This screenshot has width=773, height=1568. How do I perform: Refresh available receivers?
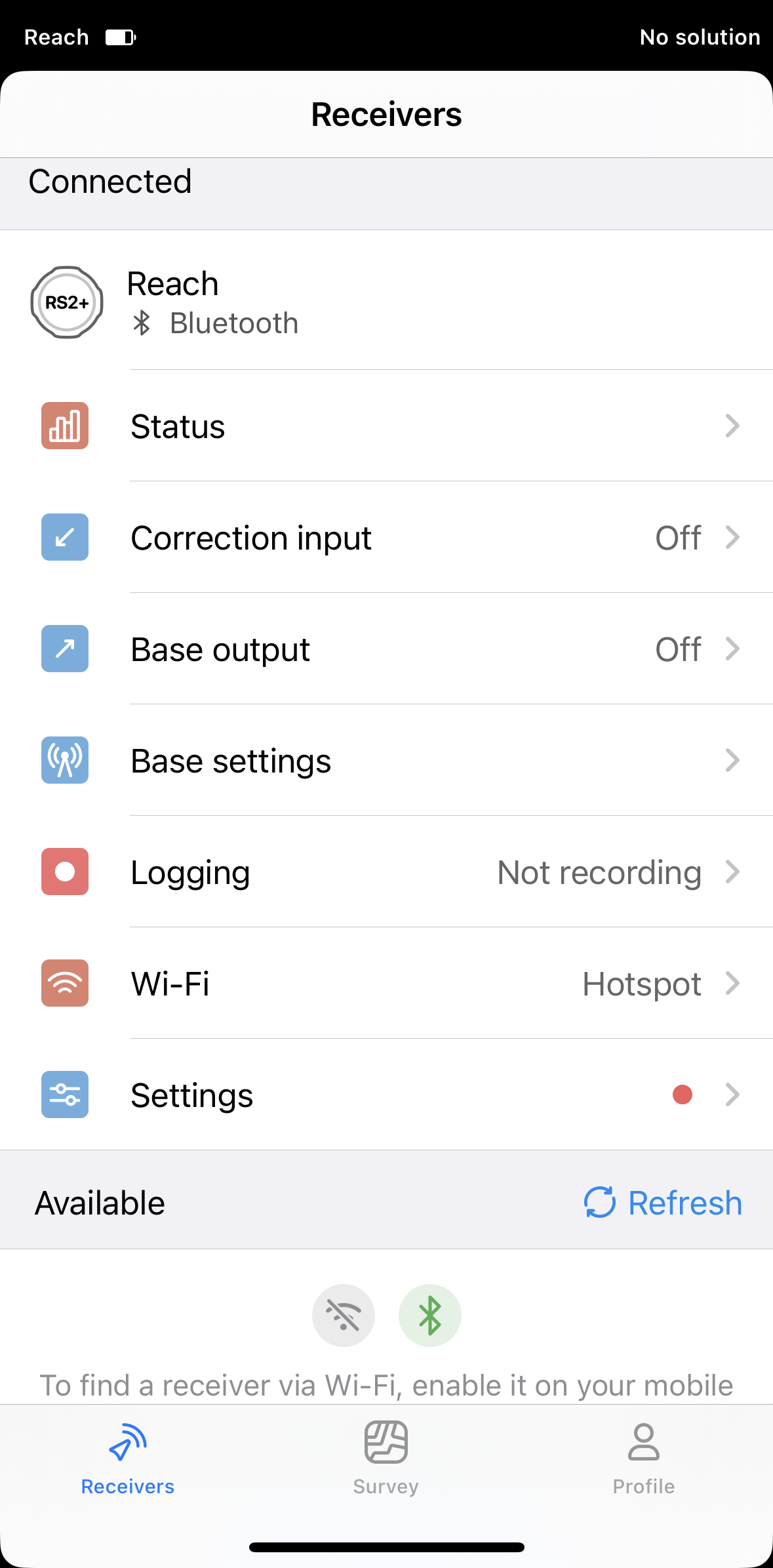coord(663,1202)
